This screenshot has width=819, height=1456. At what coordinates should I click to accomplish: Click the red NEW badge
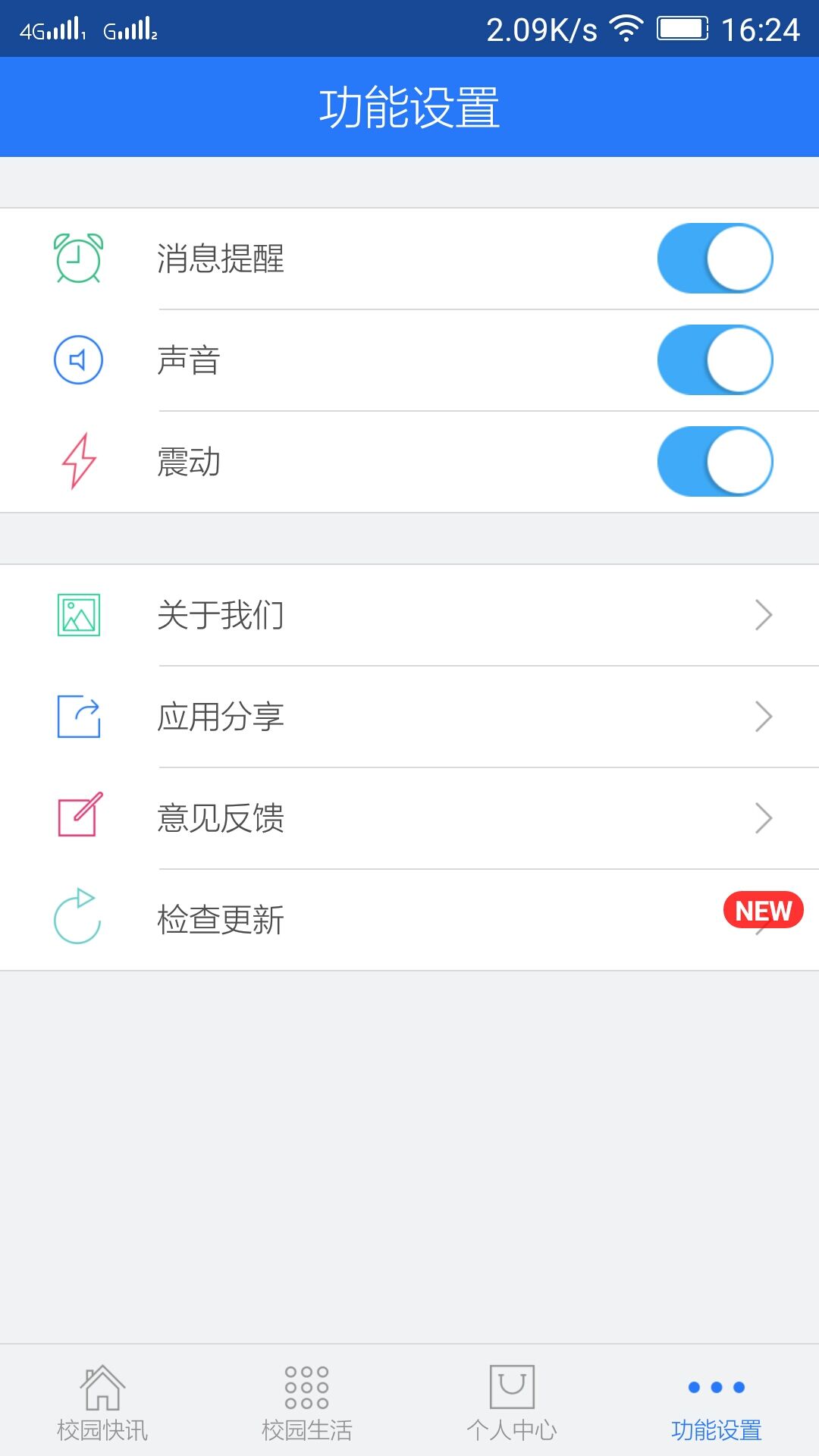[764, 910]
